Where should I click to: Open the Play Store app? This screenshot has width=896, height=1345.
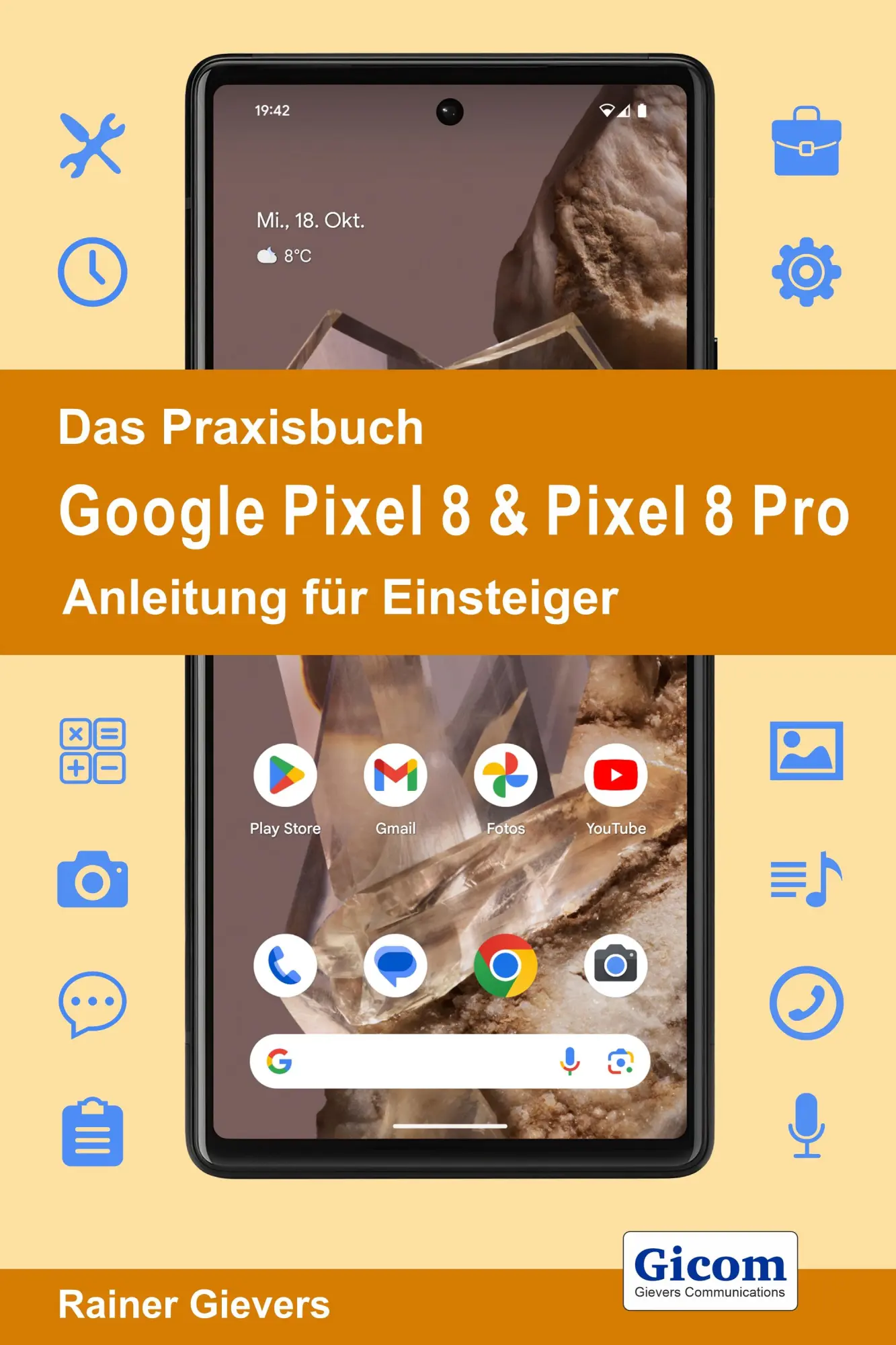[284, 777]
